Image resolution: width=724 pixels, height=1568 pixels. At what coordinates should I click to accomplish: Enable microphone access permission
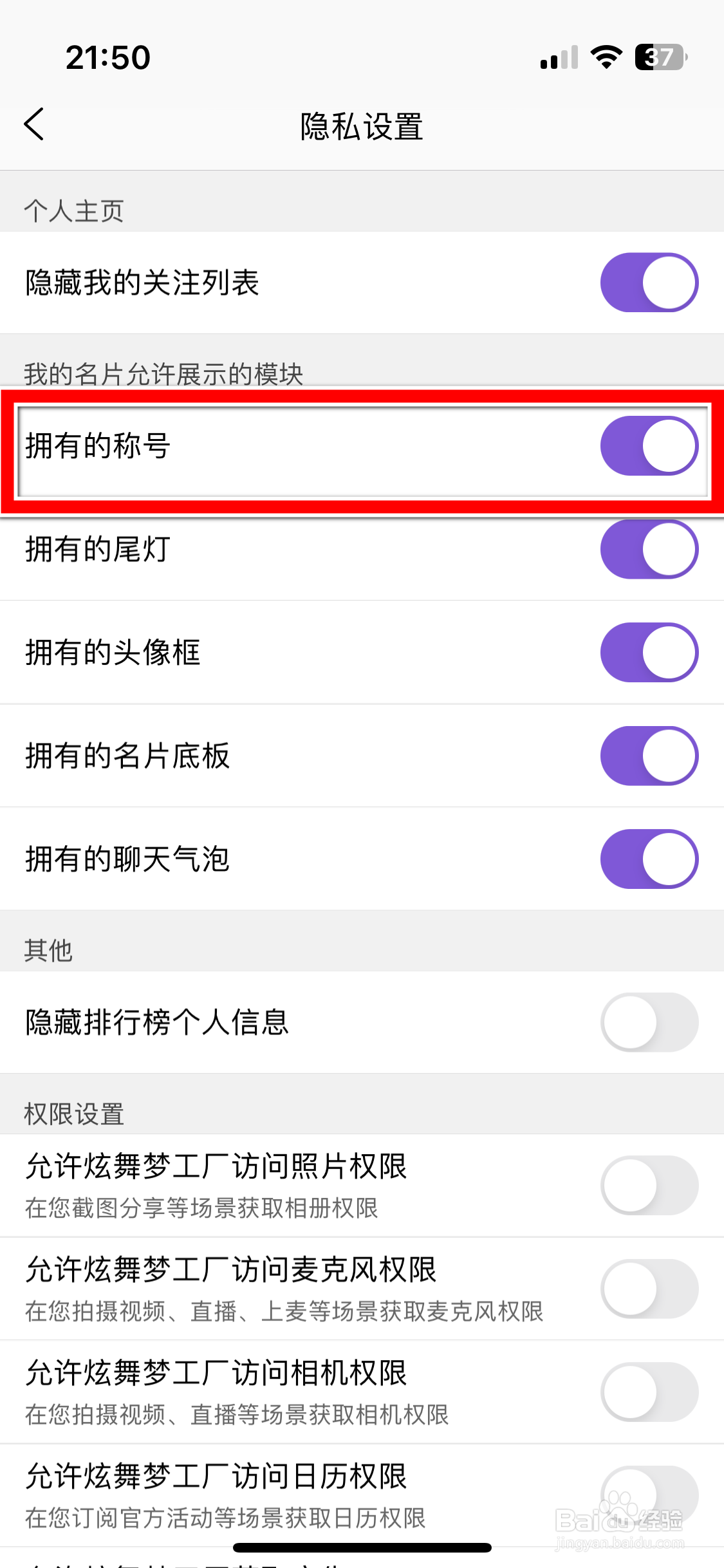pyautogui.click(x=648, y=1289)
